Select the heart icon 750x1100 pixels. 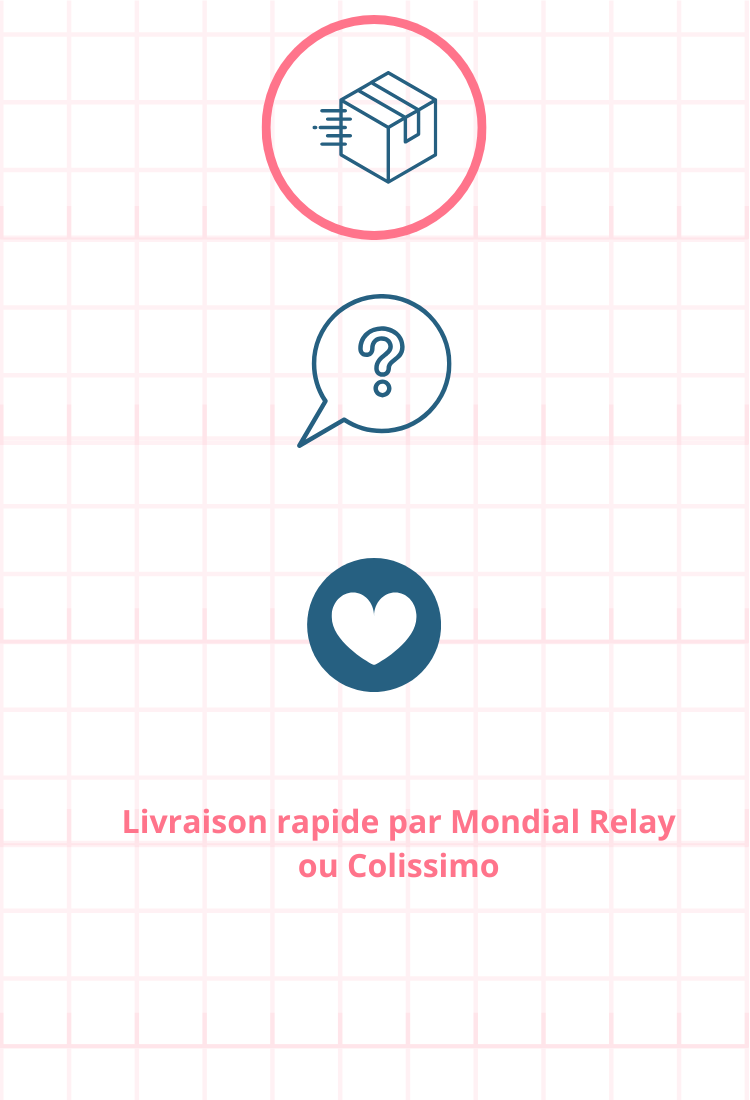coord(374,625)
